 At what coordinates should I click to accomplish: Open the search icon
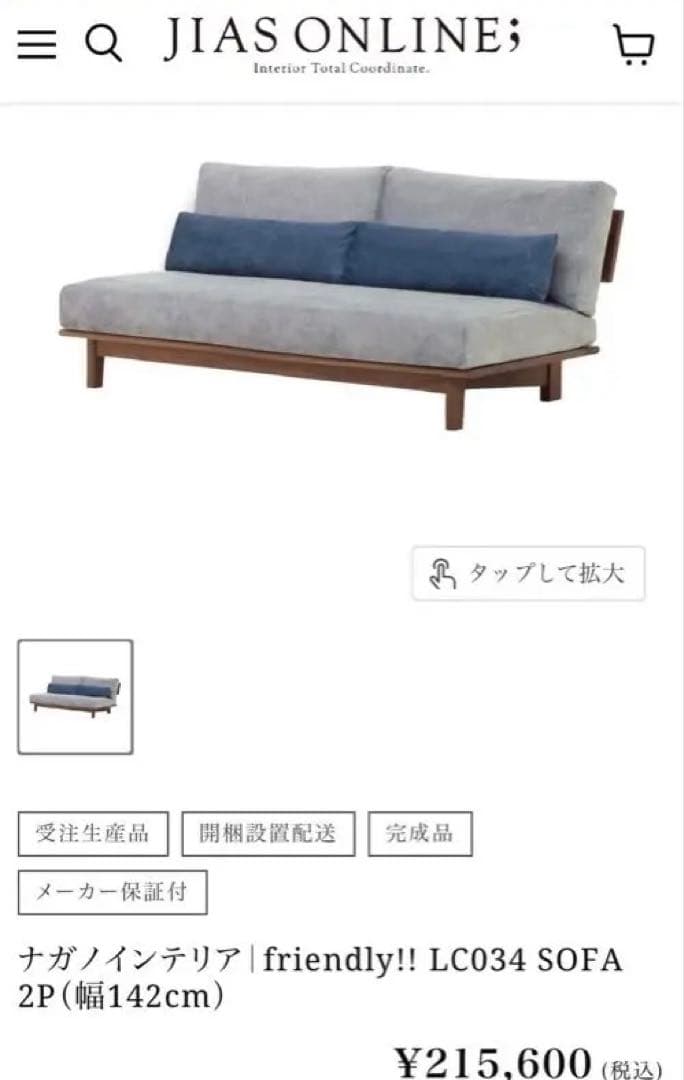coord(102,44)
